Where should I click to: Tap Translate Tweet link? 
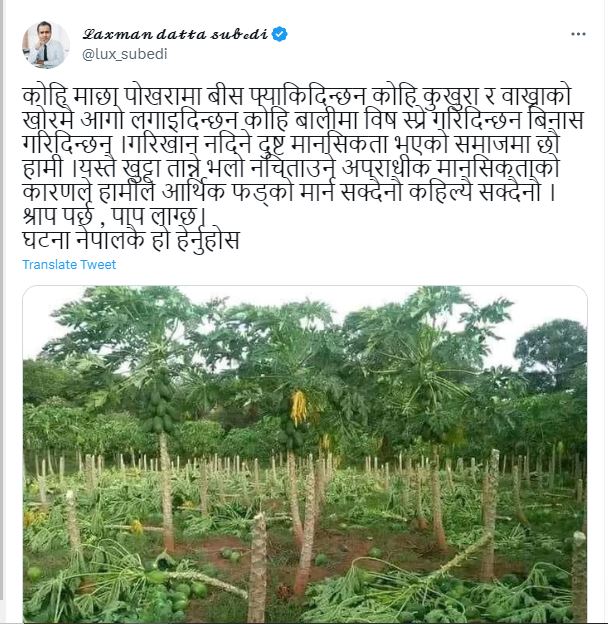[69, 265]
